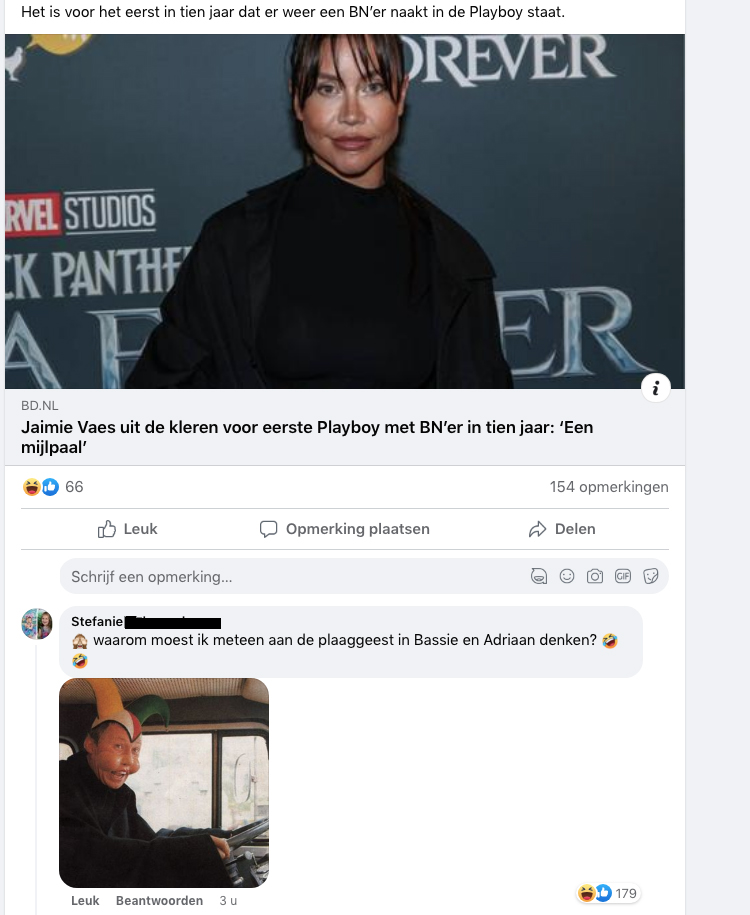The image size is (750, 915).
Task: View the 179 reactions on Stefanie's comment
Action: point(608,893)
